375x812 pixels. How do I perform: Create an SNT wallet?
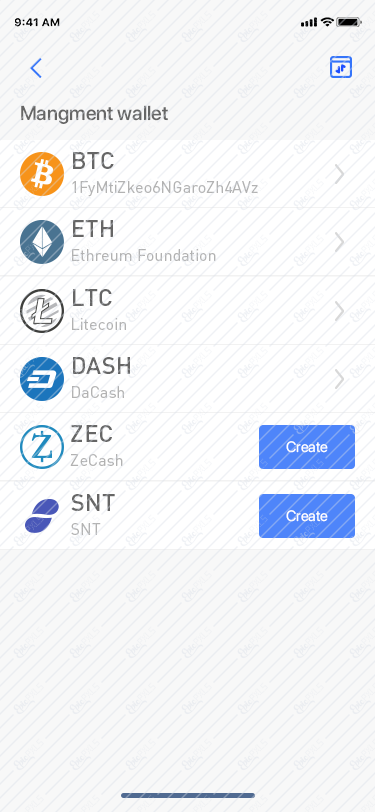pyautogui.click(x=307, y=516)
